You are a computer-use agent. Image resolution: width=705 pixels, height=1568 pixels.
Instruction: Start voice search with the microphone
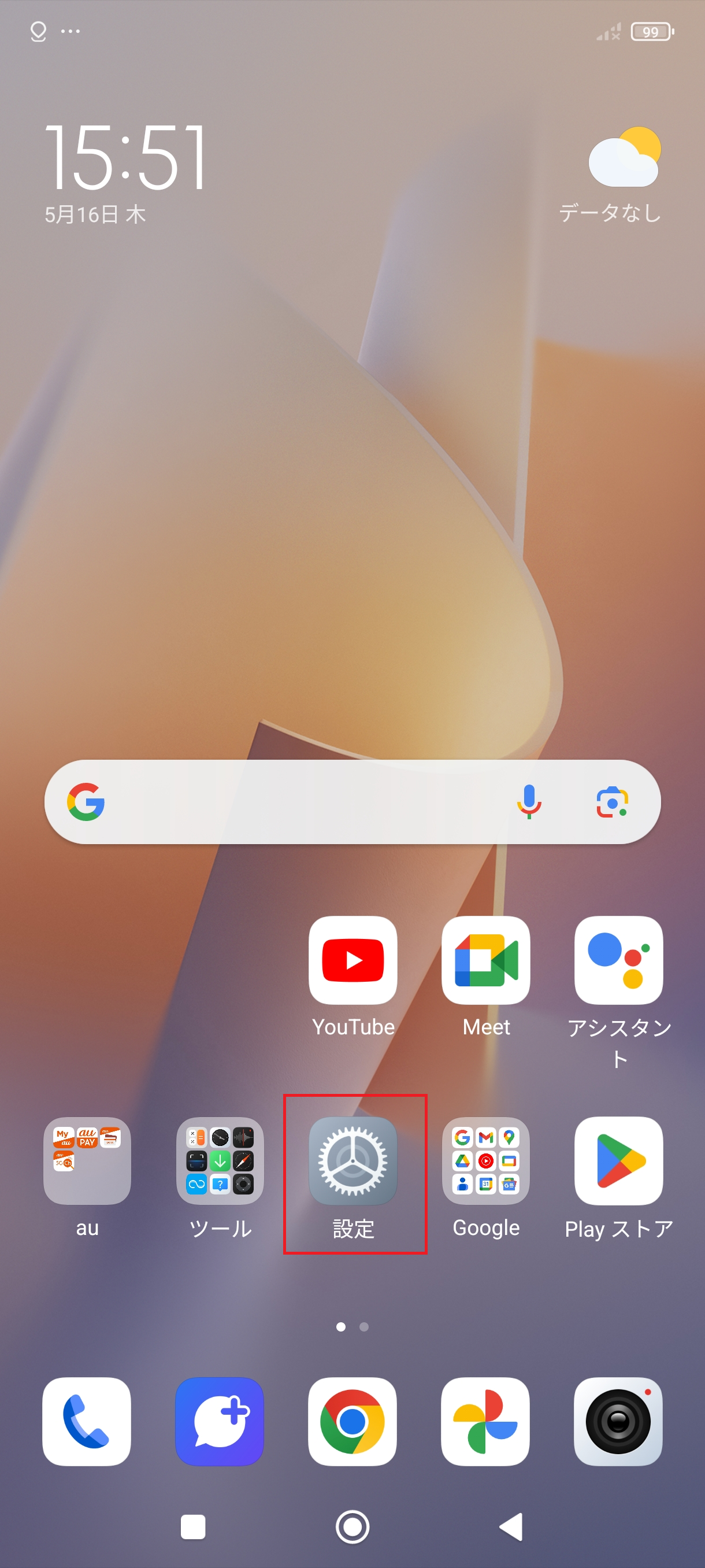(529, 802)
